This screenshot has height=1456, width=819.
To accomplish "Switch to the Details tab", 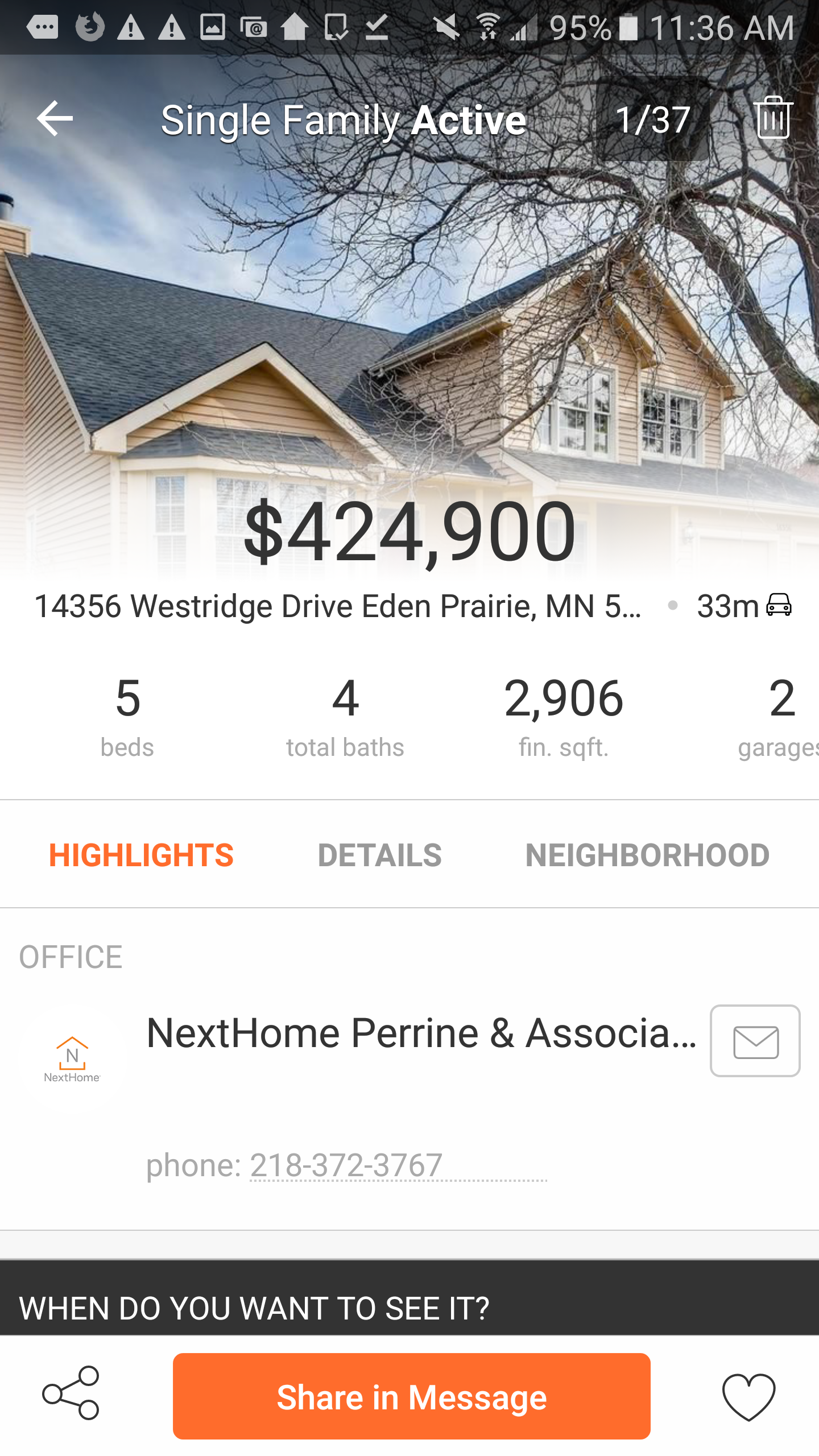I will click(379, 855).
